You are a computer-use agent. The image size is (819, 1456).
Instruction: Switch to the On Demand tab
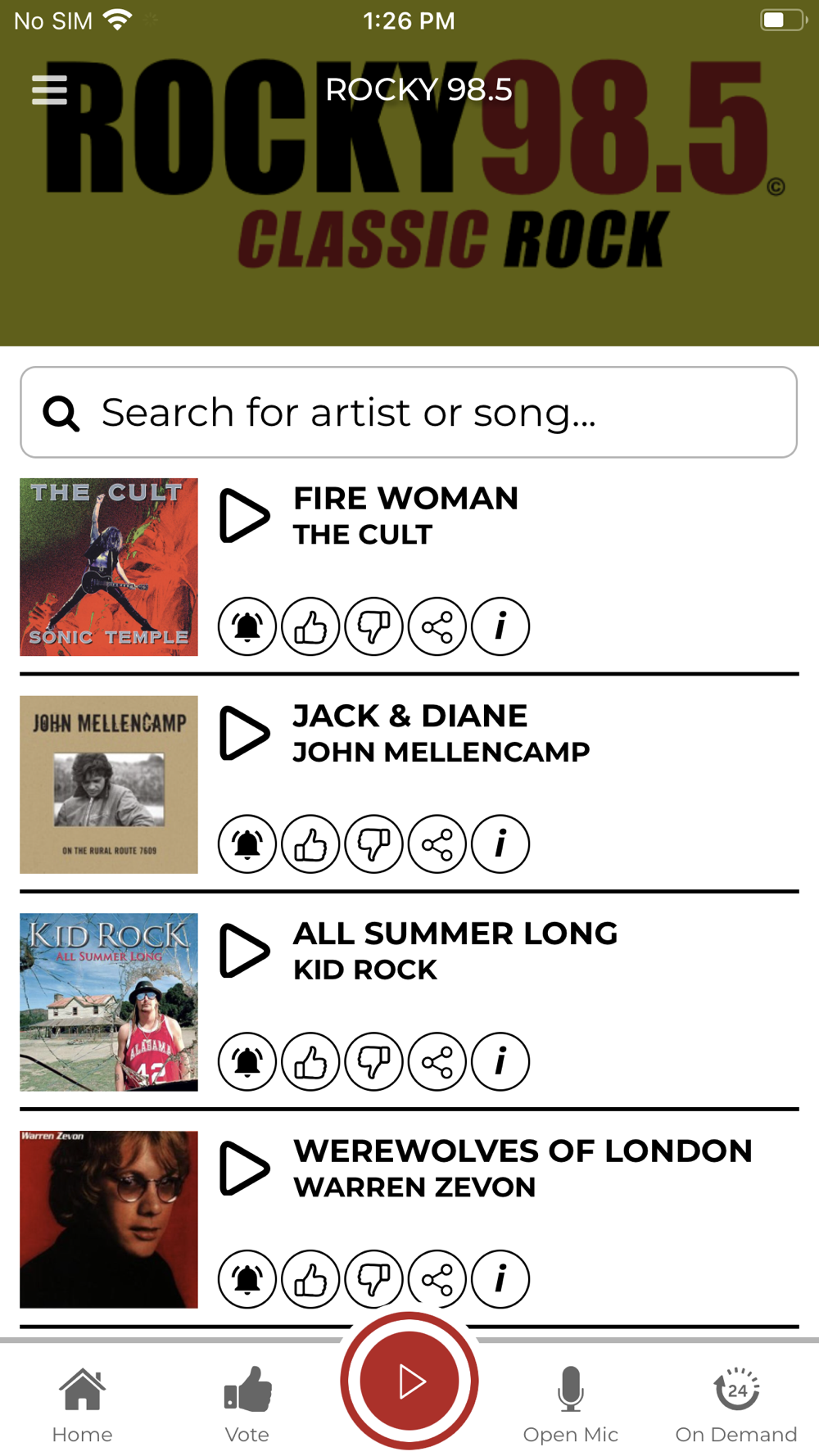pyautogui.click(x=736, y=1405)
